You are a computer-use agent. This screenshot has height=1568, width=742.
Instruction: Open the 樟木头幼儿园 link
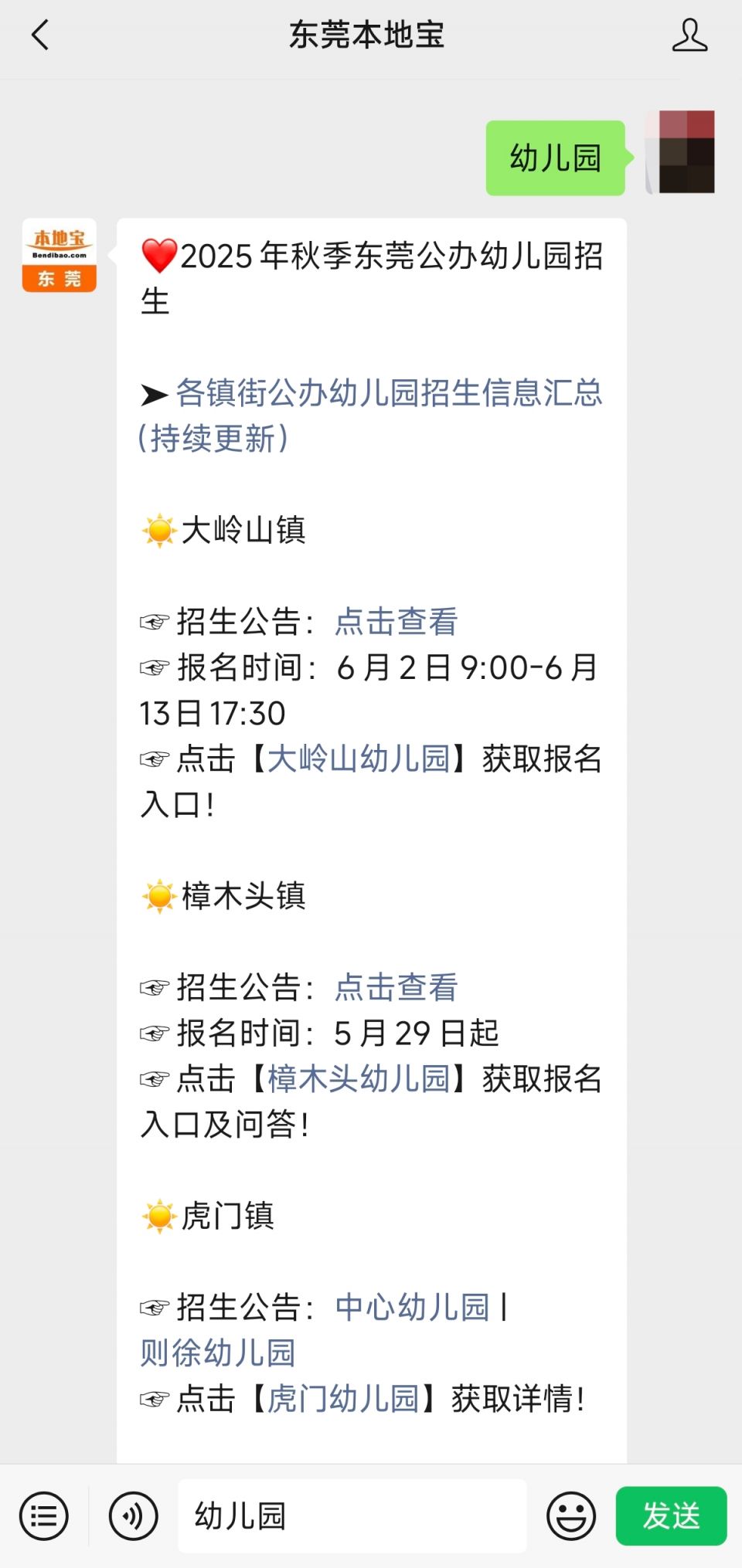(x=359, y=1079)
